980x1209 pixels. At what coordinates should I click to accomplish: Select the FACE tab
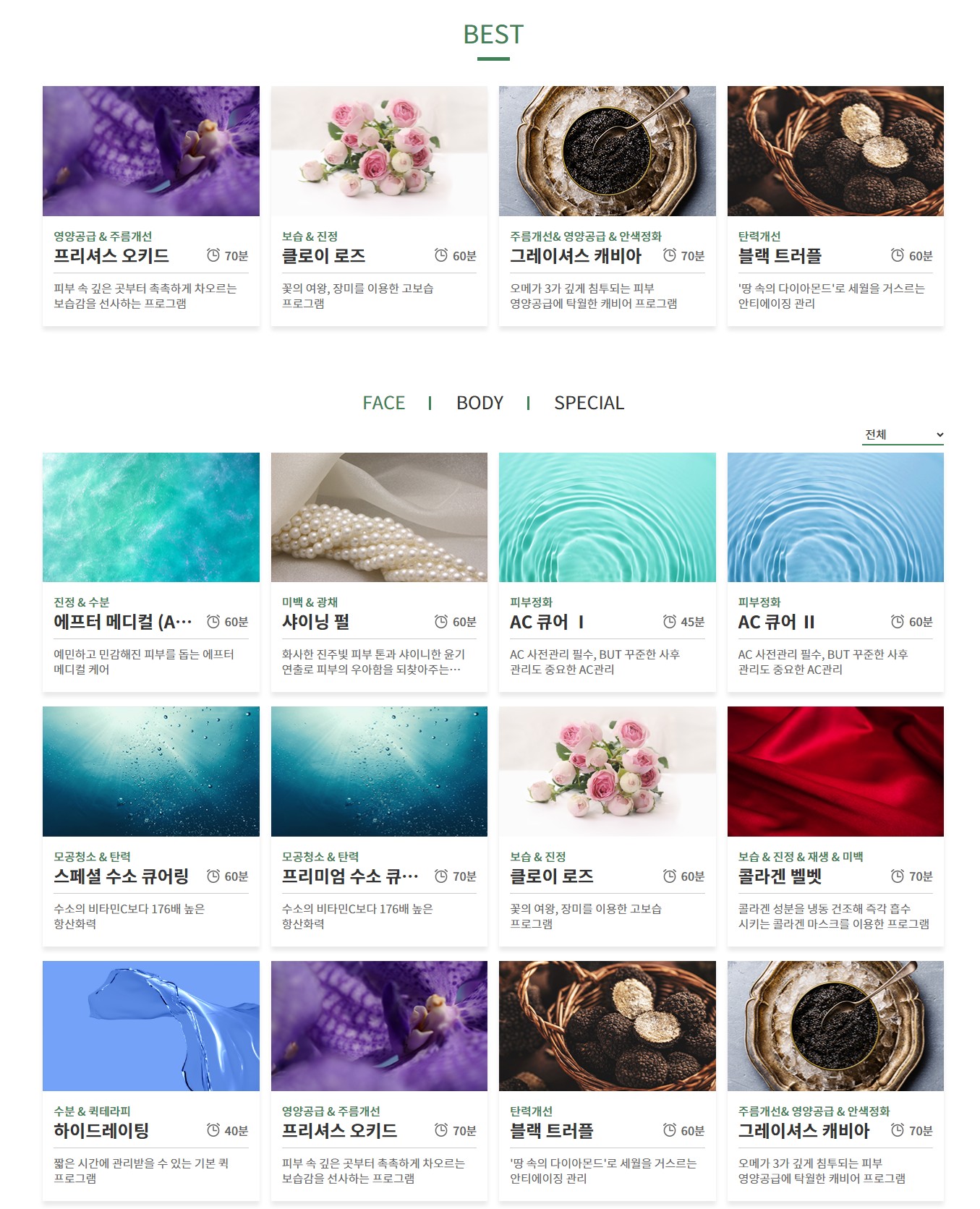pos(383,403)
